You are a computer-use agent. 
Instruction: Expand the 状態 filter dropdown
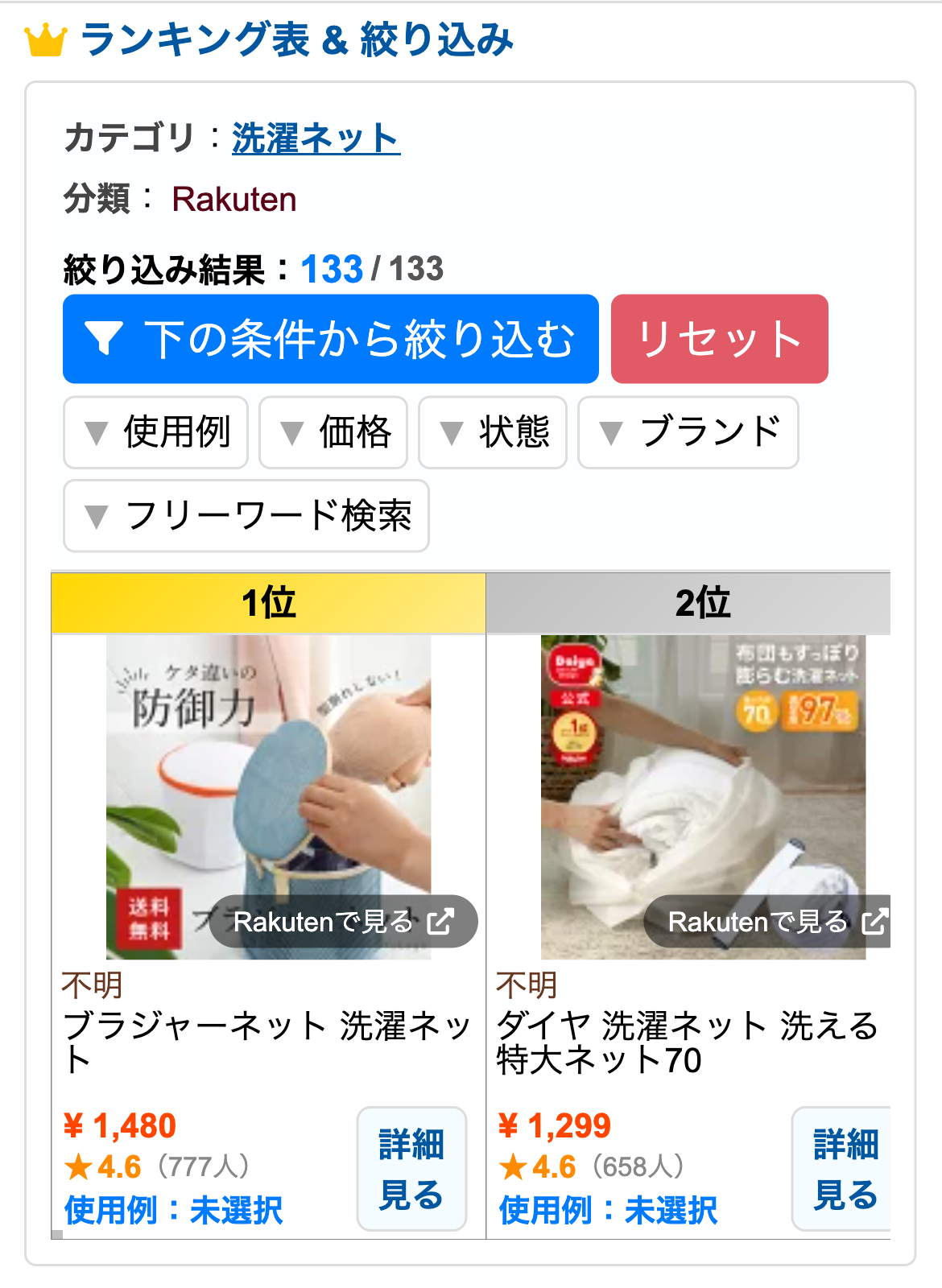(x=492, y=432)
